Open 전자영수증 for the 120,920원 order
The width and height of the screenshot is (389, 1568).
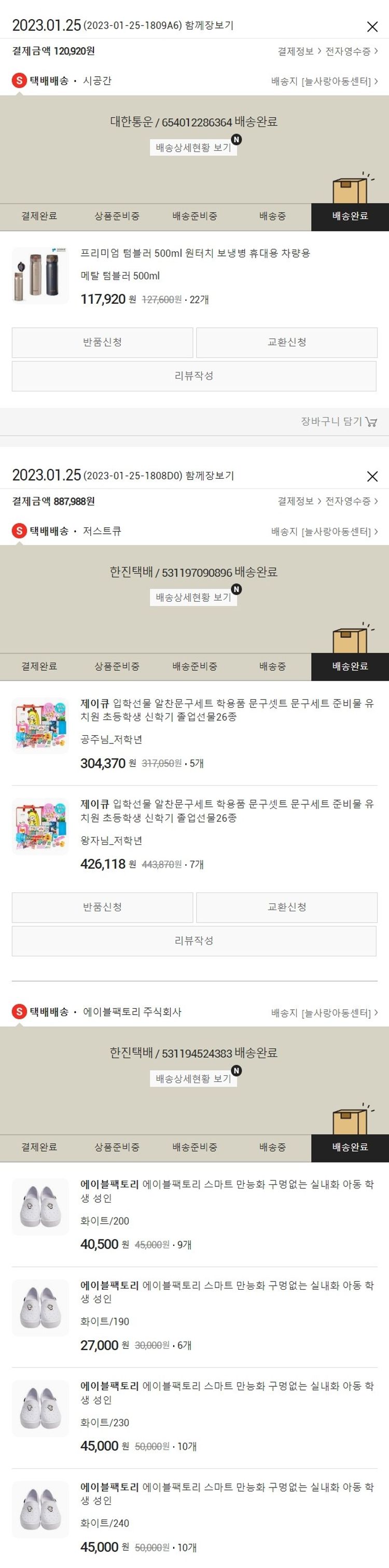(x=351, y=52)
